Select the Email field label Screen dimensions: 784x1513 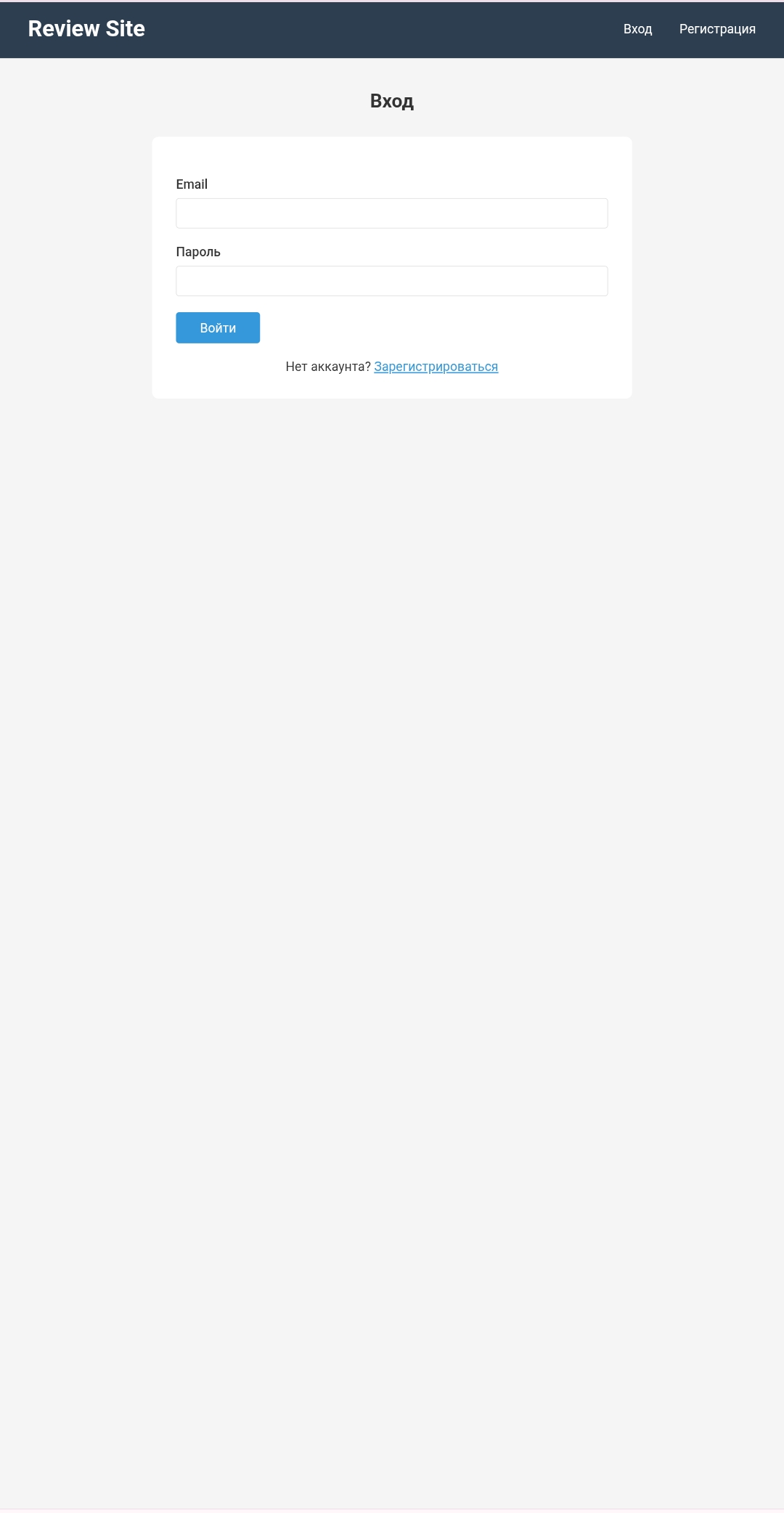pyautogui.click(x=192, y=184)
